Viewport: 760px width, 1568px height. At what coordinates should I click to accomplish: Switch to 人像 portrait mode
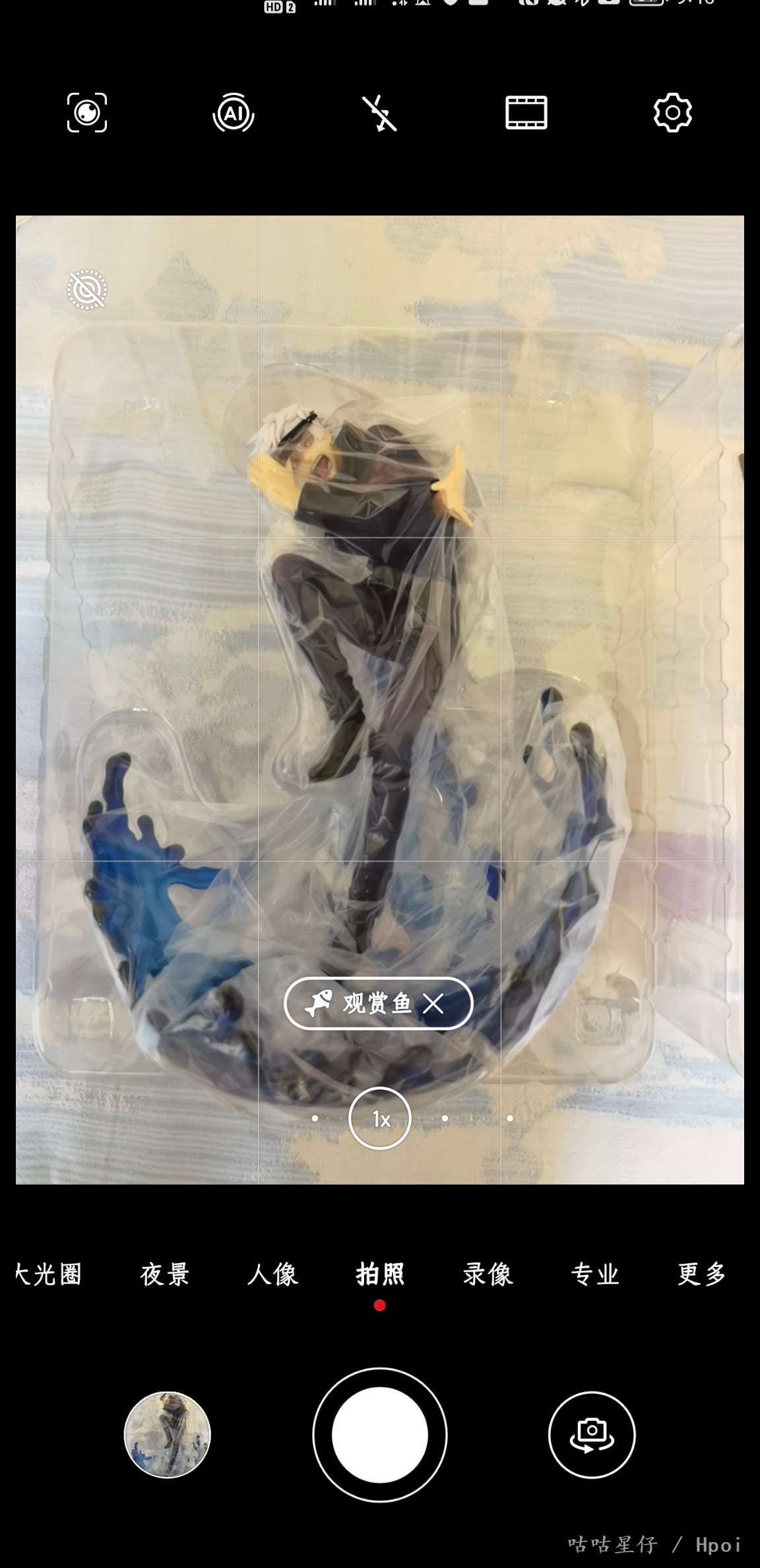tap(272, 1274)
